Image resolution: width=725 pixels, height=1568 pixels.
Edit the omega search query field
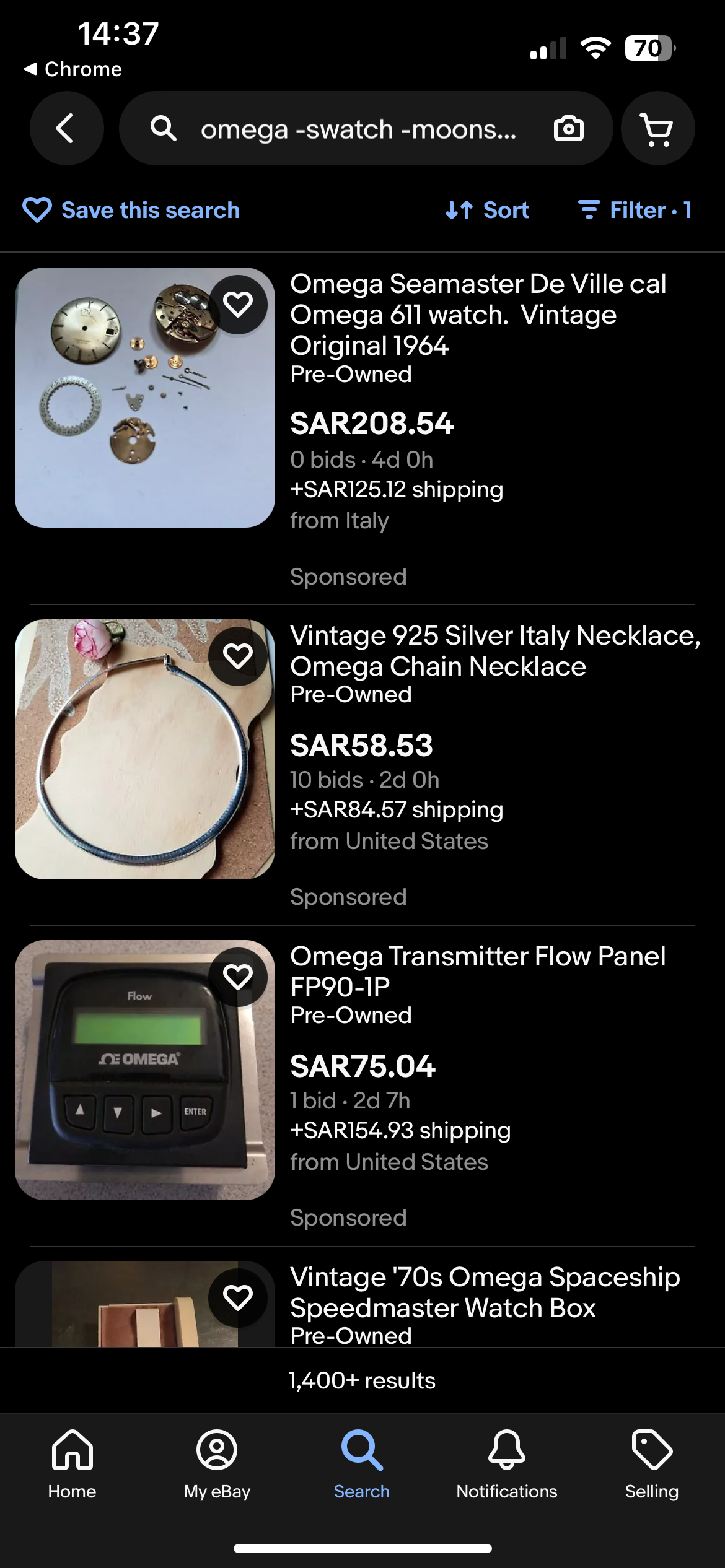point(358,129)
